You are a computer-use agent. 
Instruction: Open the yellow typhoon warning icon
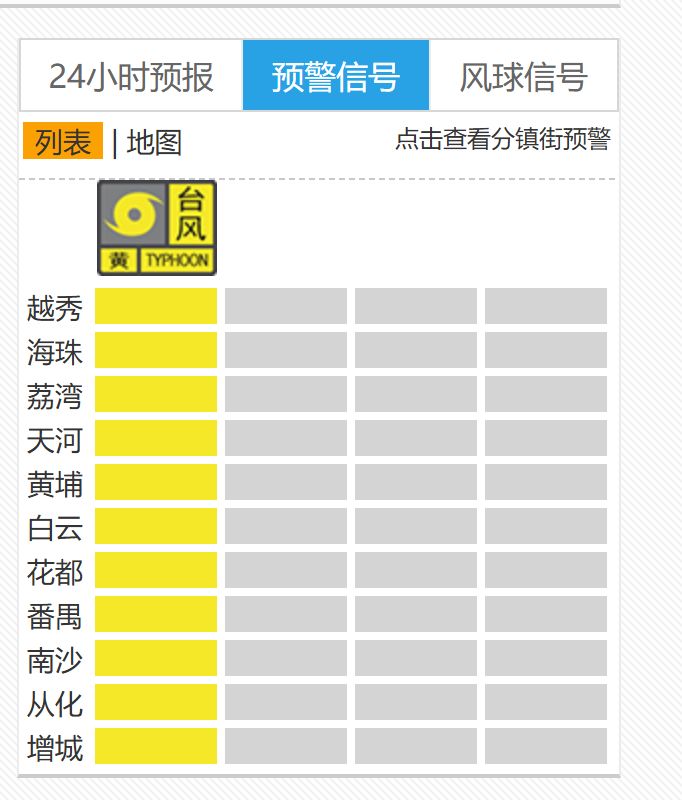156,228
